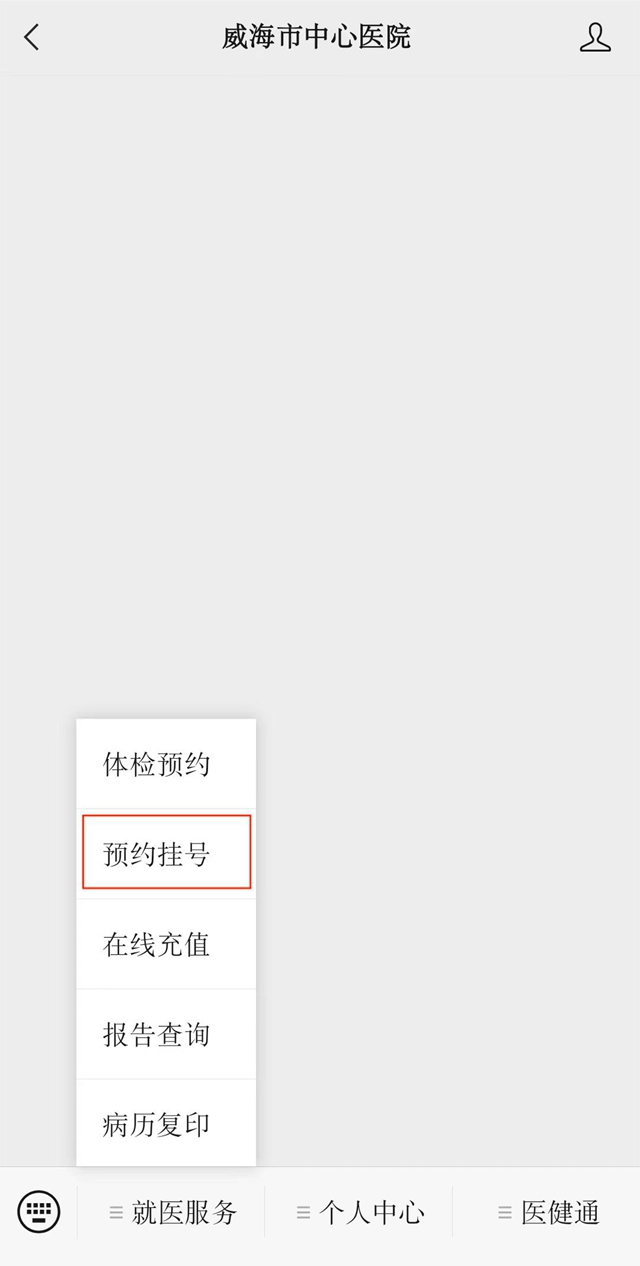Collapse the 就医服务 bottom menu
The image size is (640, 1266).
171,1213
